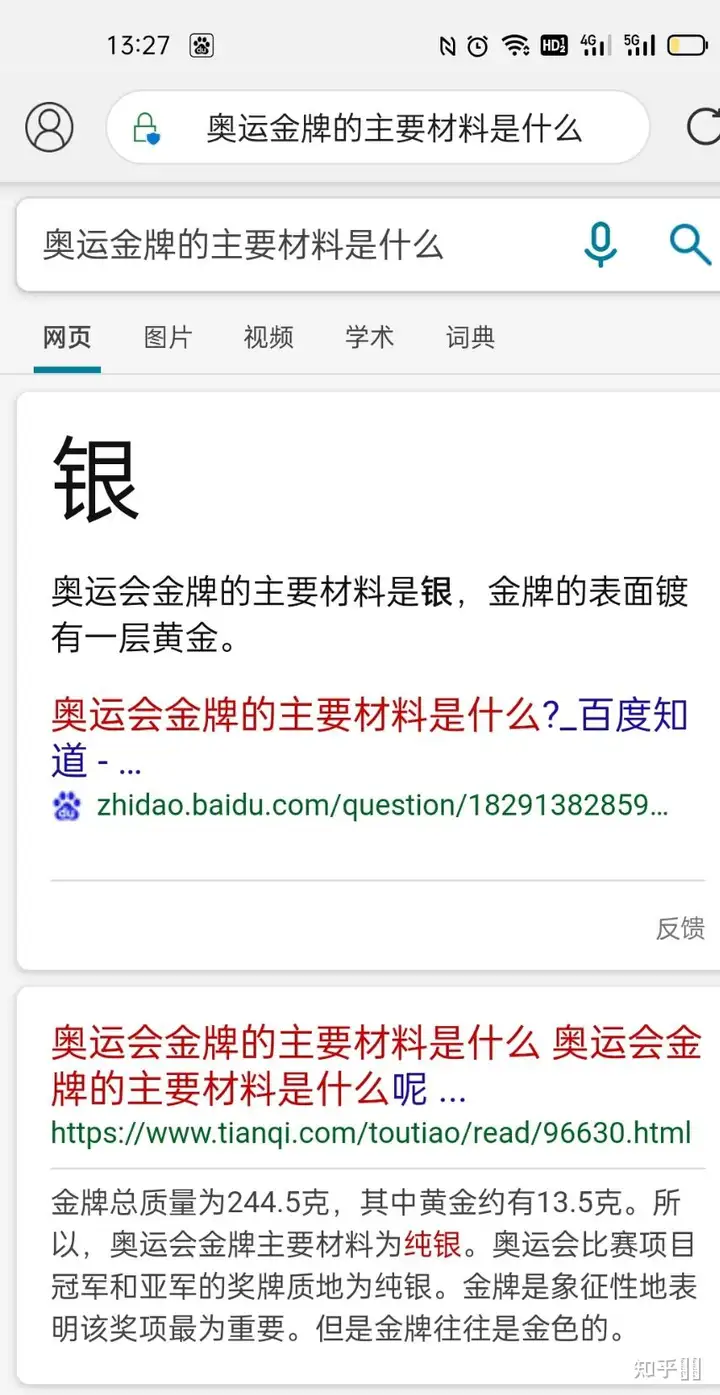Open the 百度知道 answer link

pyautogui.click(x=369, y=738)
